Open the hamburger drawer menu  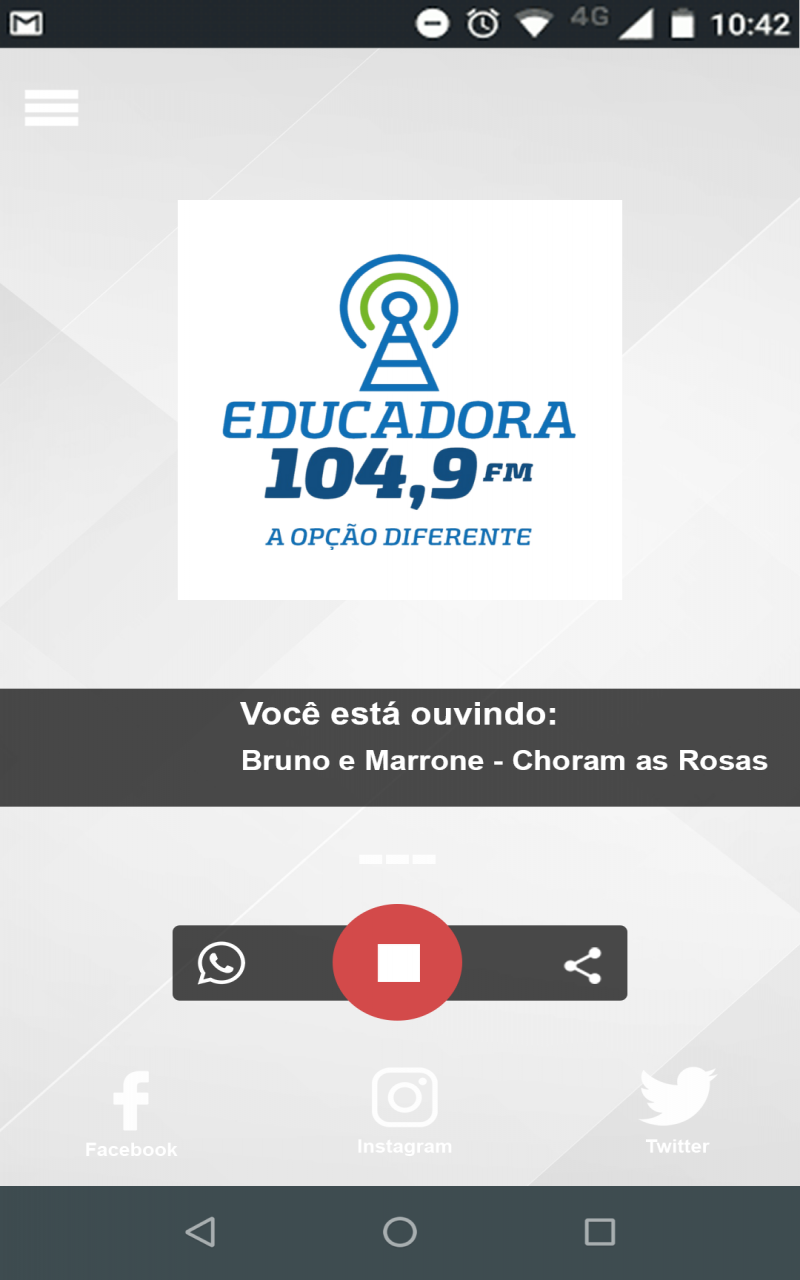(52, 108)
